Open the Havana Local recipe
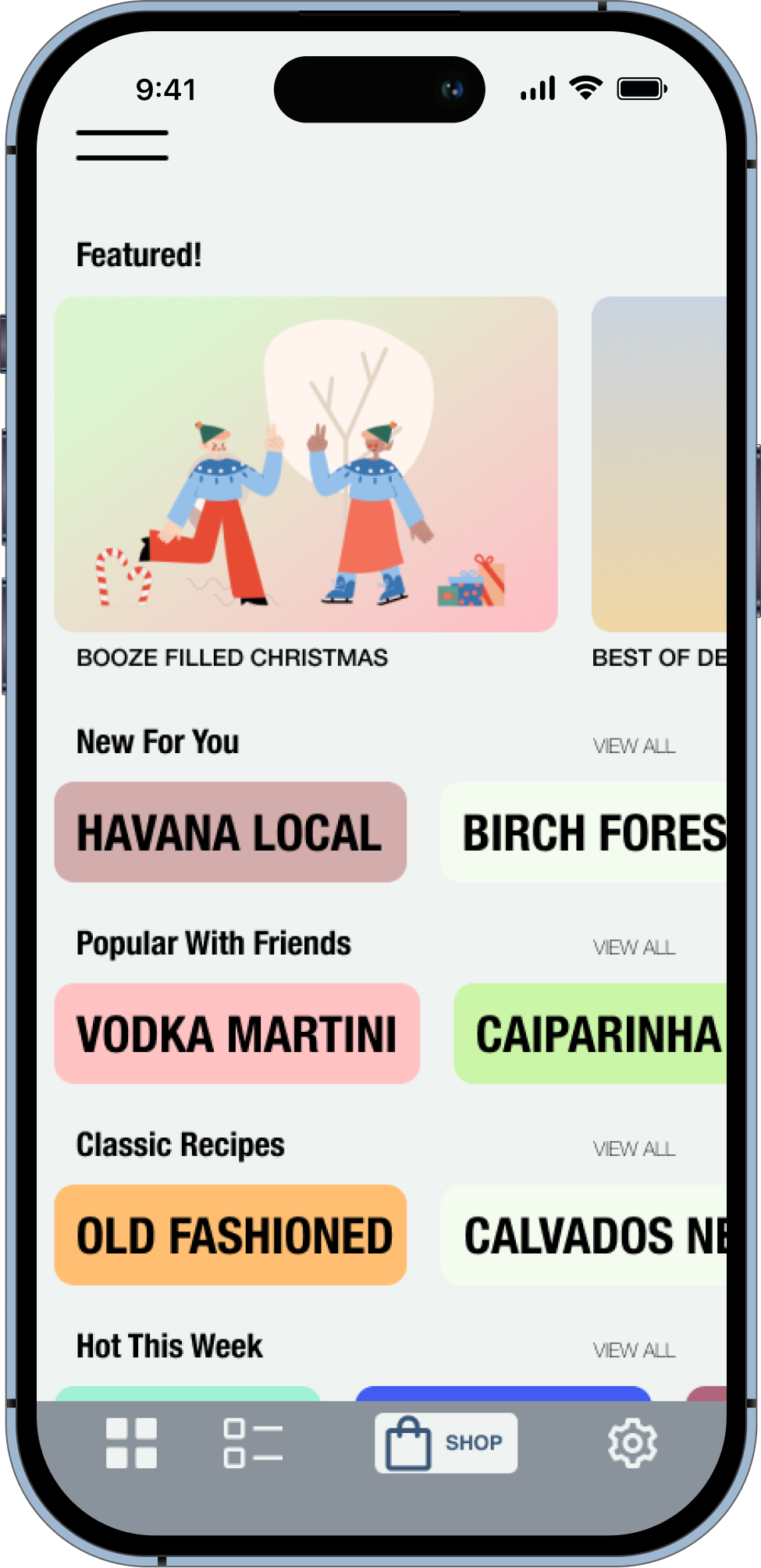This screenshot has width=761, height=1568. [230, 832]
